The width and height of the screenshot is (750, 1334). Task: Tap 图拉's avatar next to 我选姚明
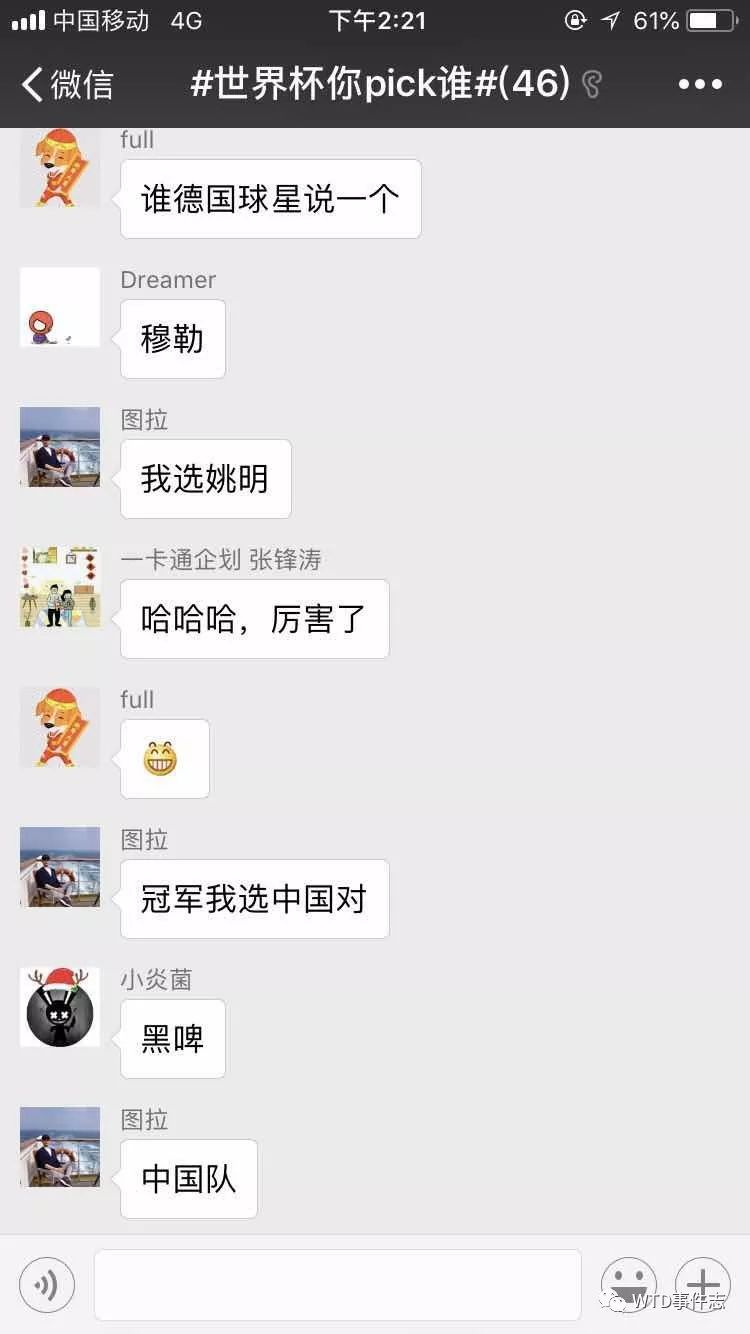(60, 447)
